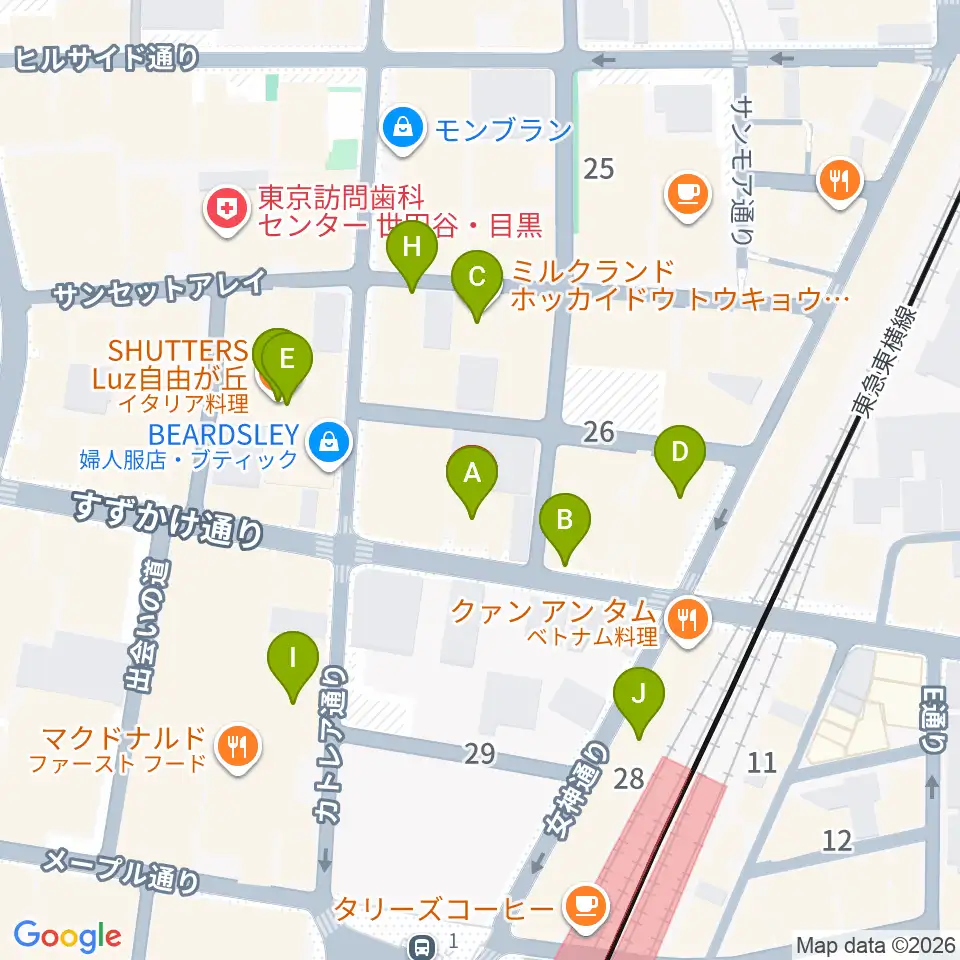The height and width of the screenshot is (960, 960).
Task: Tap the green marker E
Action: pos(287,368)
